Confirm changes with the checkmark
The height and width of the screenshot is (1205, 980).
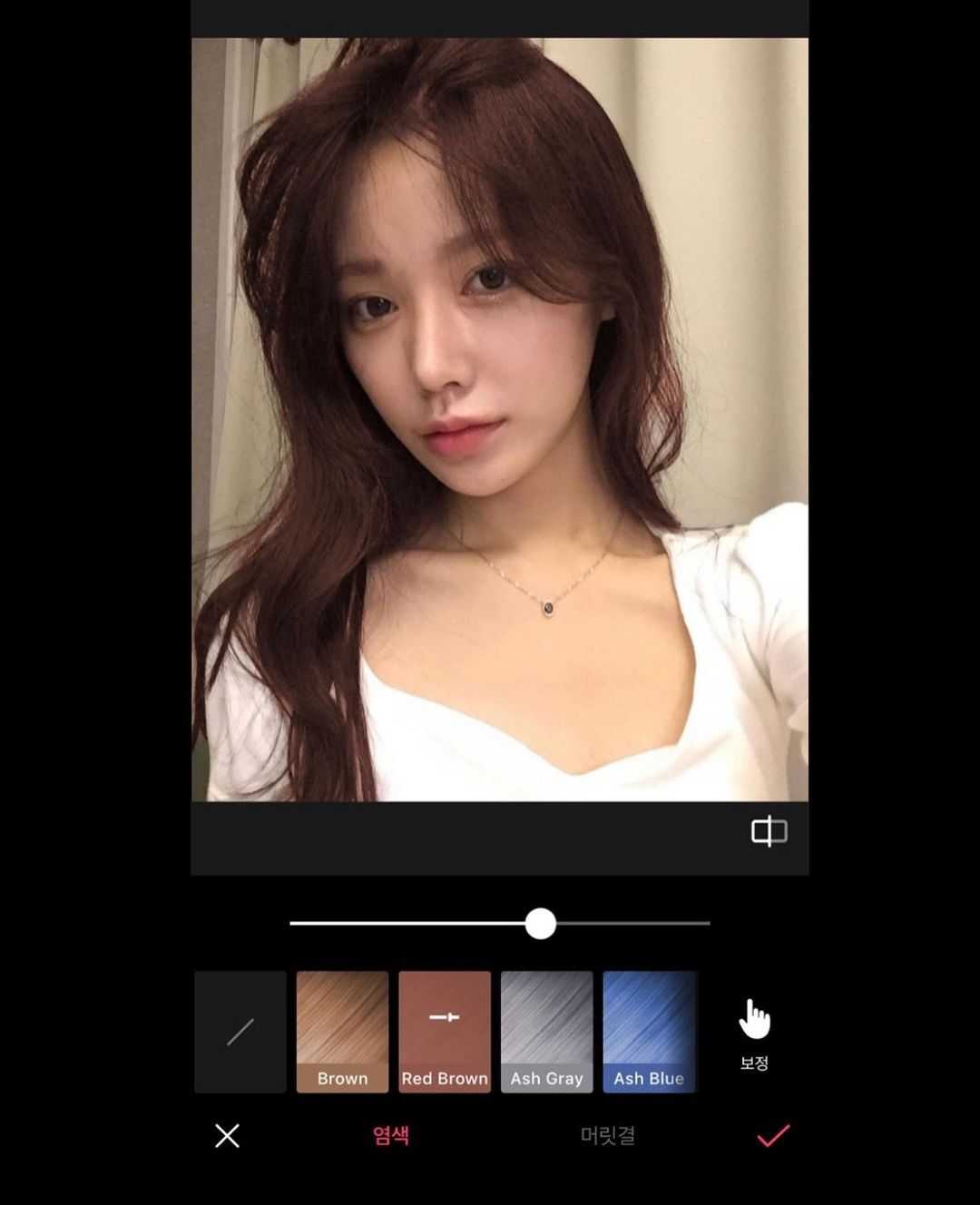773,1135
